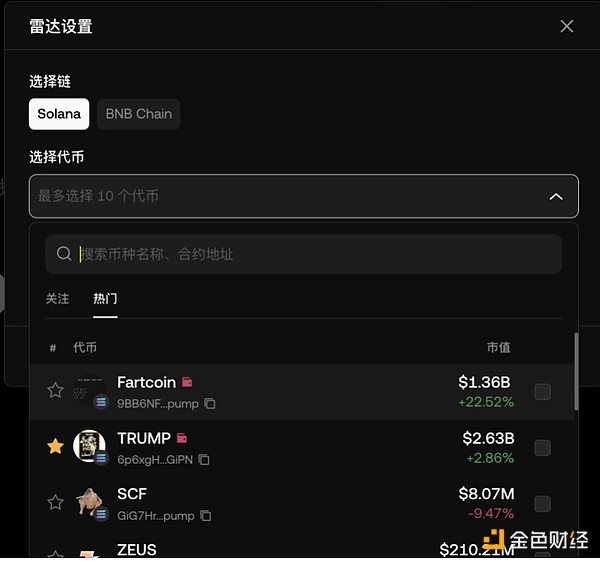The width and height of the screenshot is (600, 561).
Task: Collapse the 选择代币 dropdown
Action: coord(556,197)
